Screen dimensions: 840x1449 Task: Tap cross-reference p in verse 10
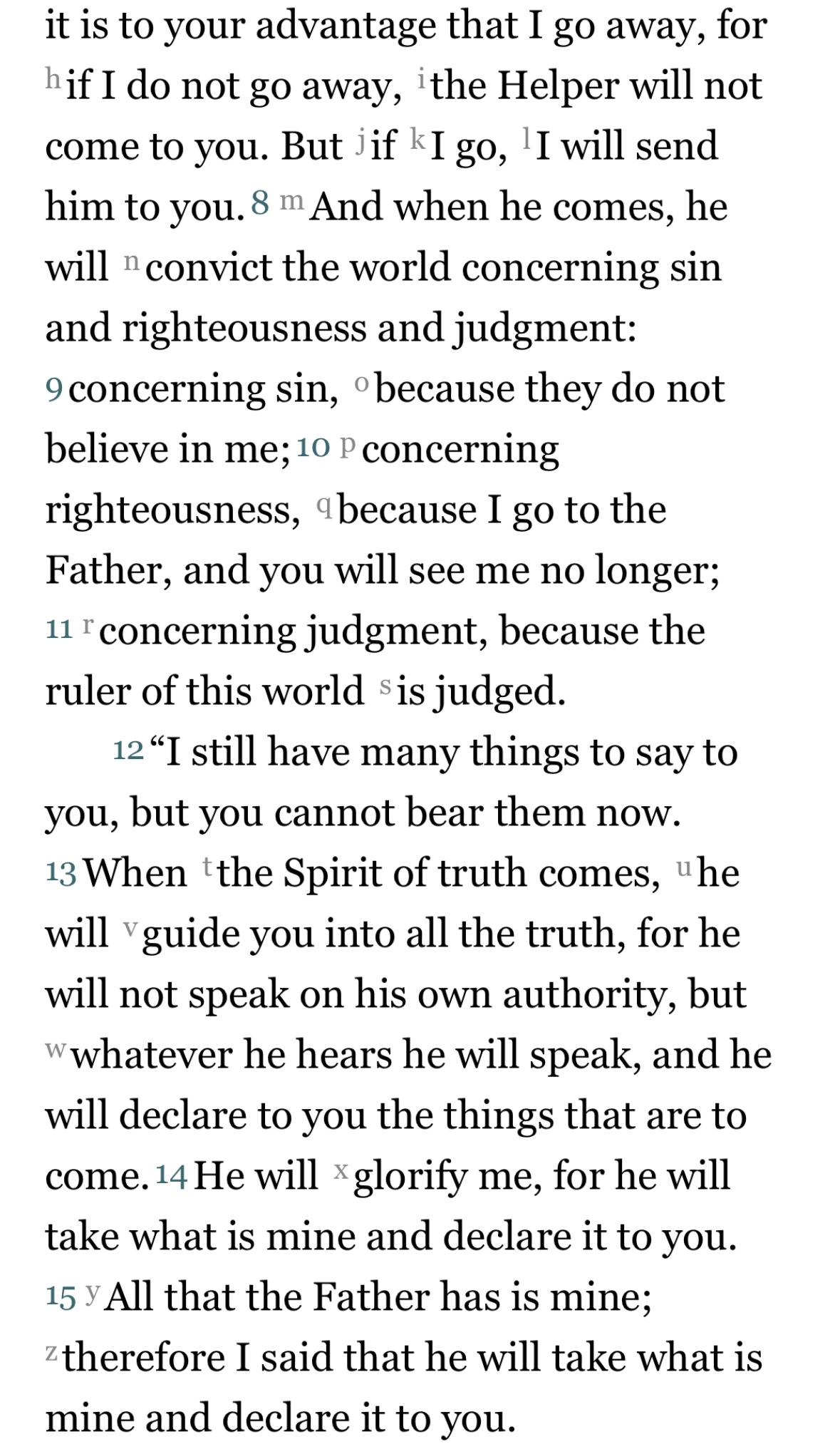tap(348, 445)
